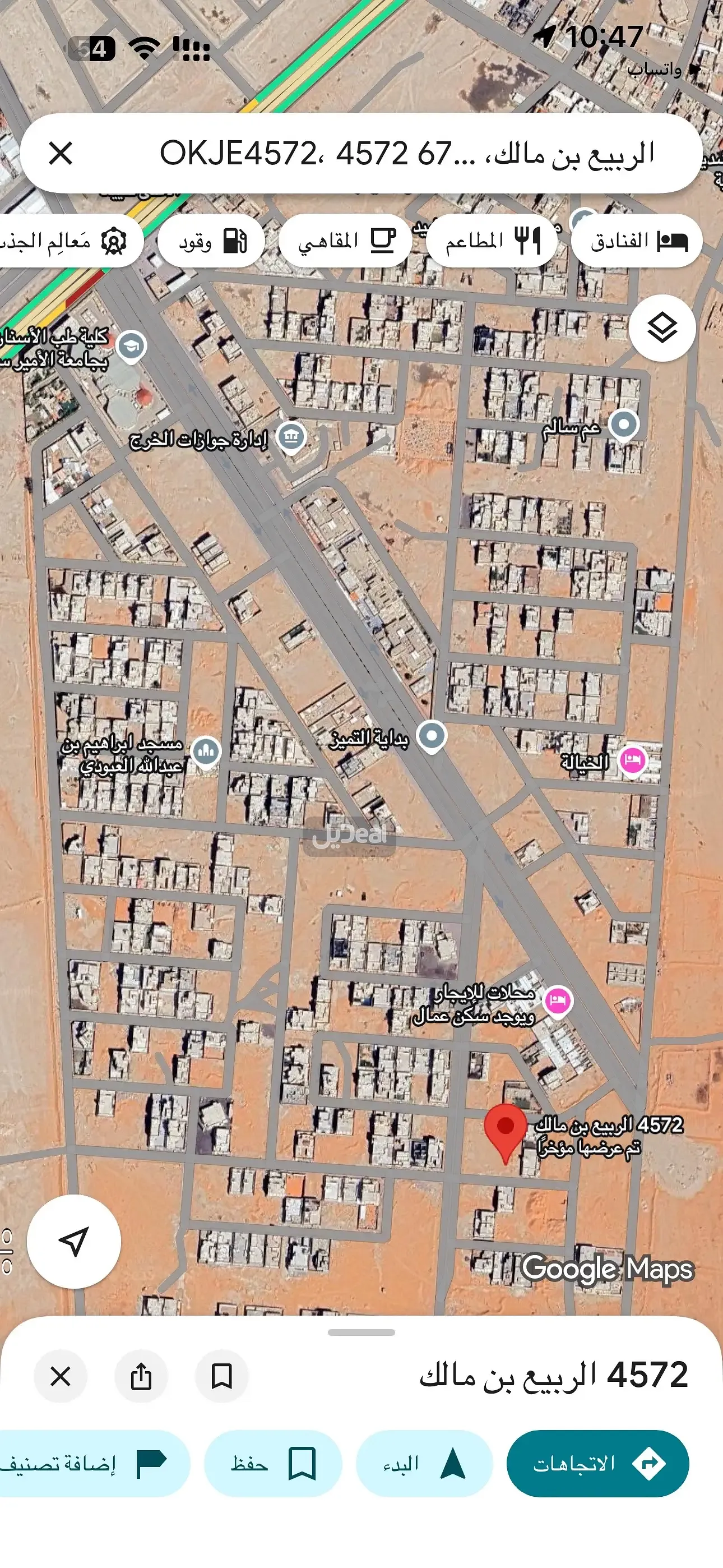Center map on my current location
This screenshot has width=723, height=1568.
pyautogui.click(x=73, y=1241)
